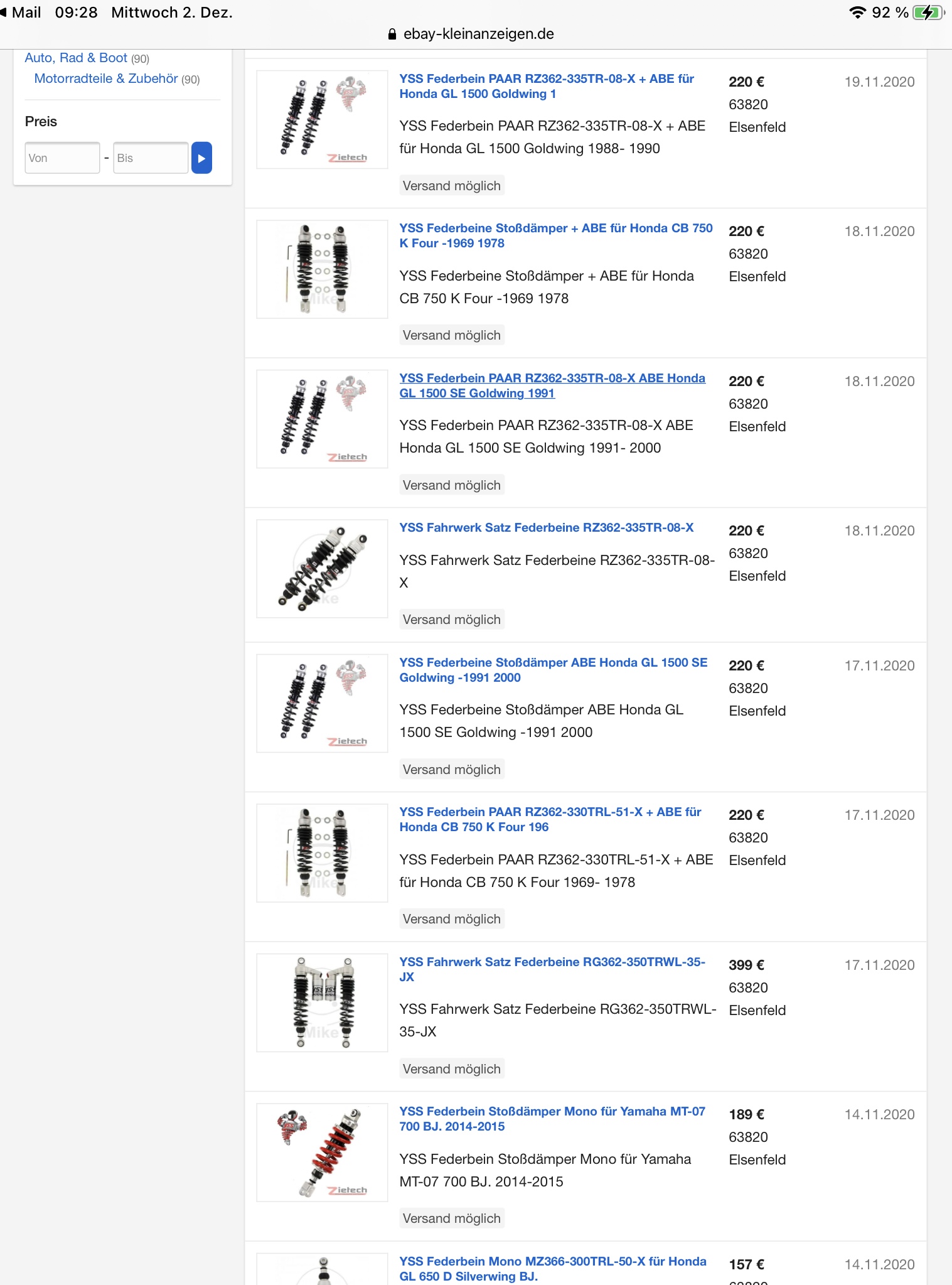Open YSS Federbeine Stoßdämper Honda CB 750 listing
Image resolution: width=952 pixels, height=1285 pixels.
click(555, 235)
